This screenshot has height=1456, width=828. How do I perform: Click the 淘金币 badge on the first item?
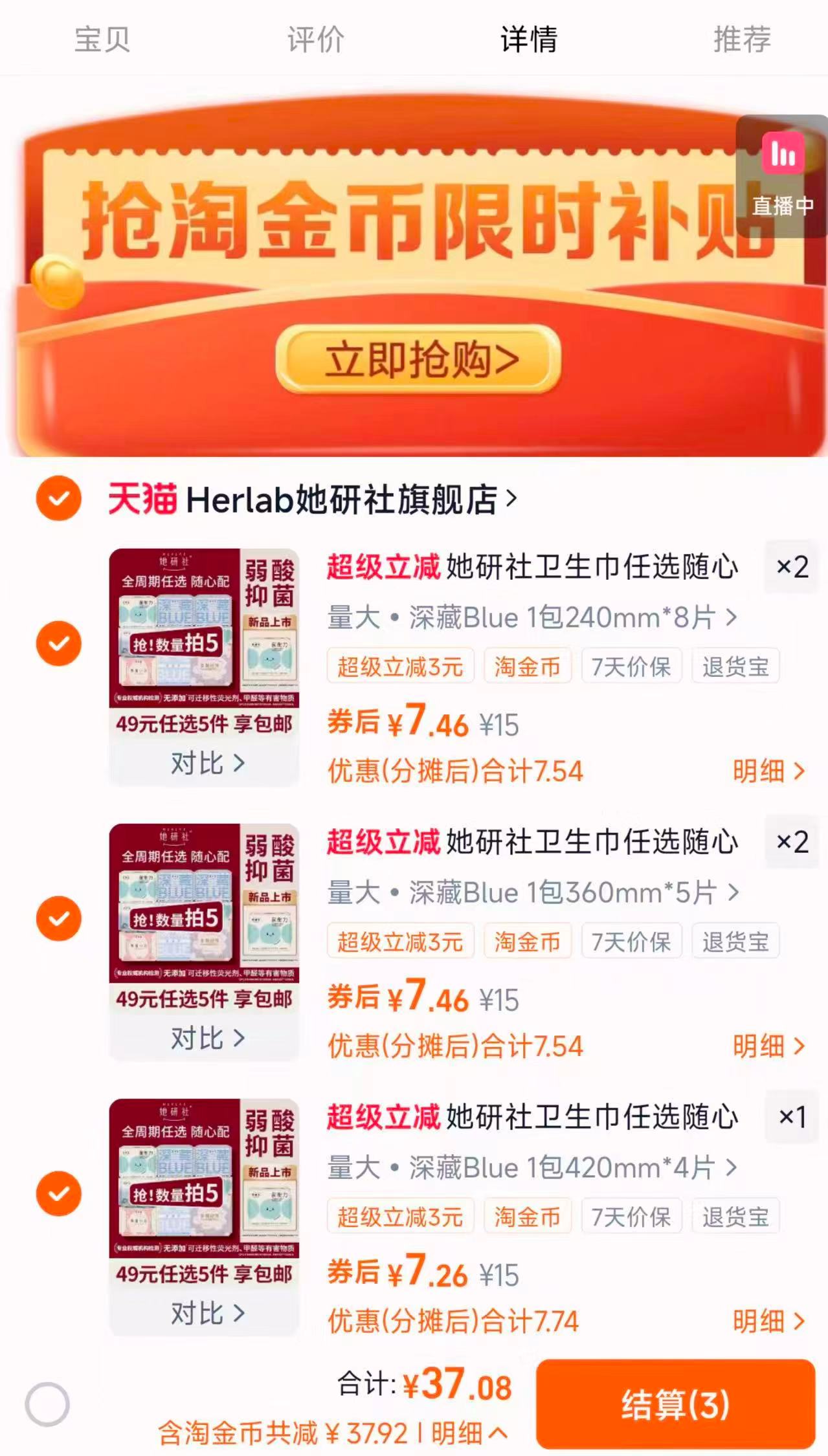coord(526,666)
